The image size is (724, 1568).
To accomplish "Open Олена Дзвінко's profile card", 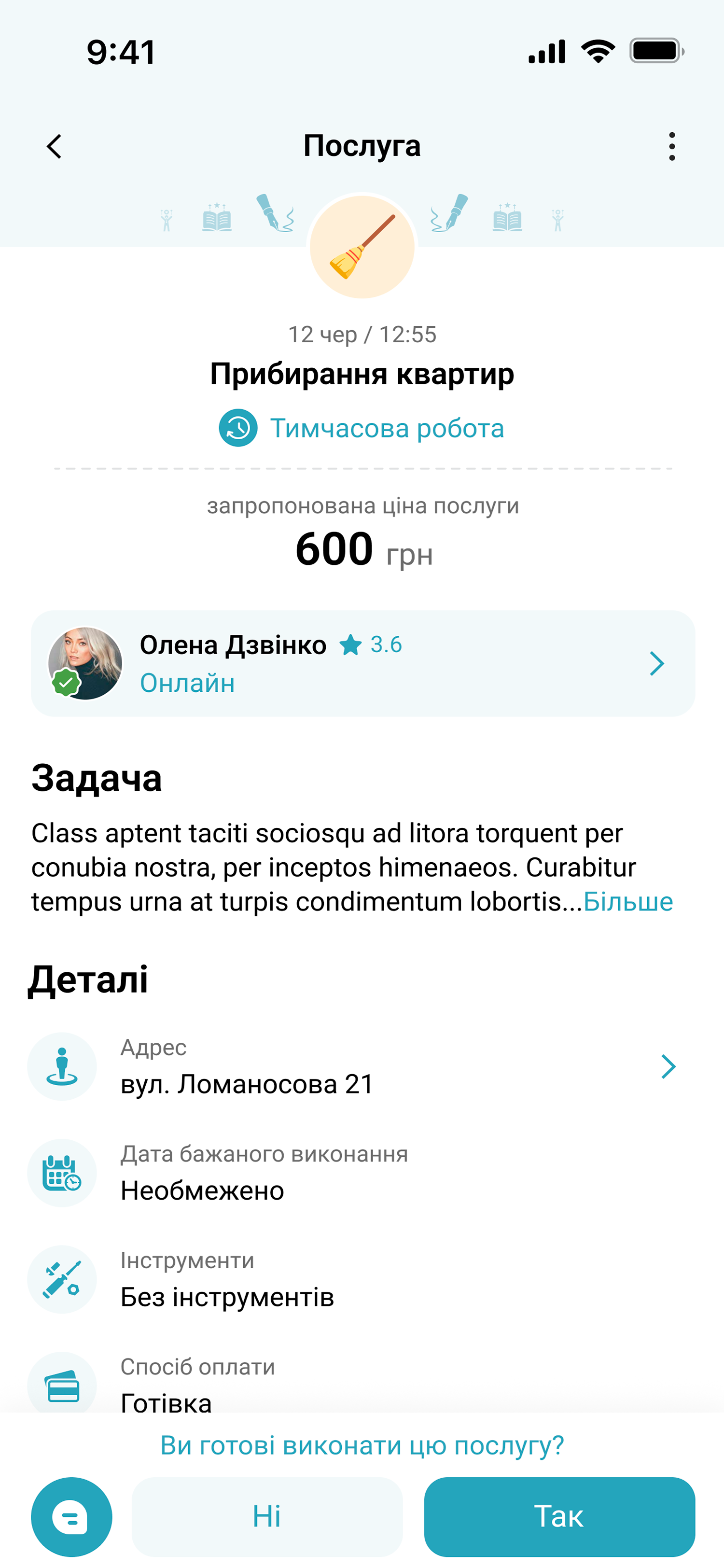I will click(x=362, y=663).
